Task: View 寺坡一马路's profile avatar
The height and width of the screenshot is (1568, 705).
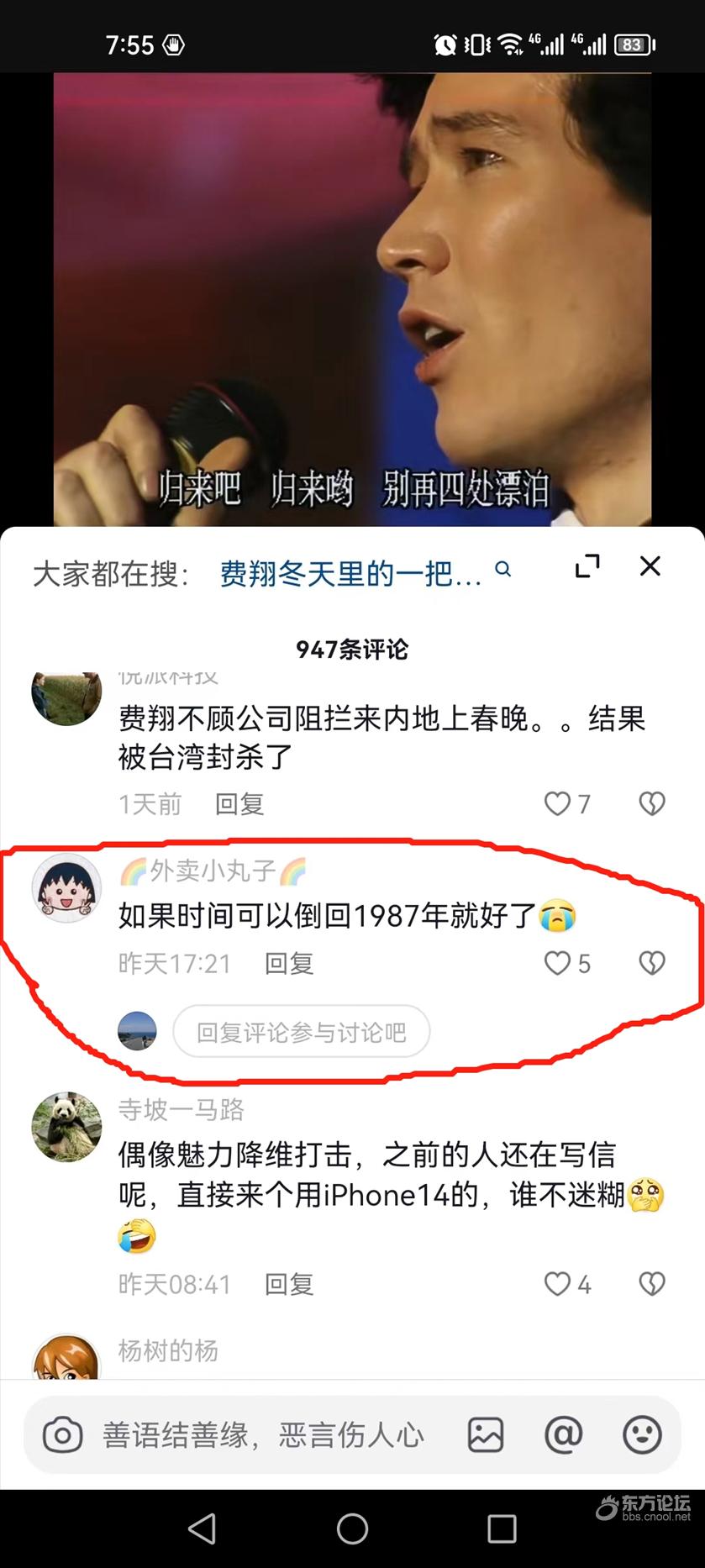Action: tap(66, 1127)
